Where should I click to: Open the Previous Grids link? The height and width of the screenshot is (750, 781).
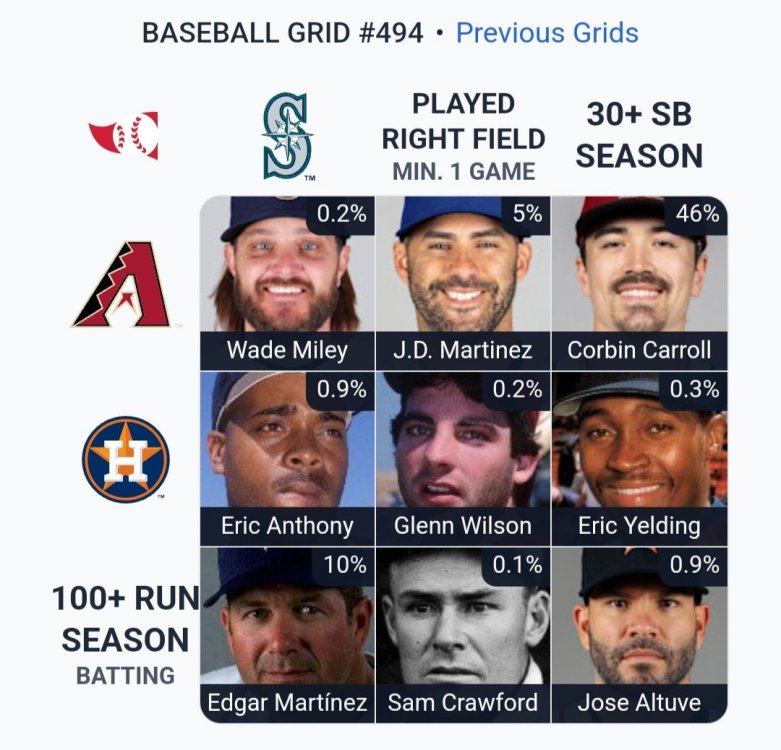[x=547, y=32]
